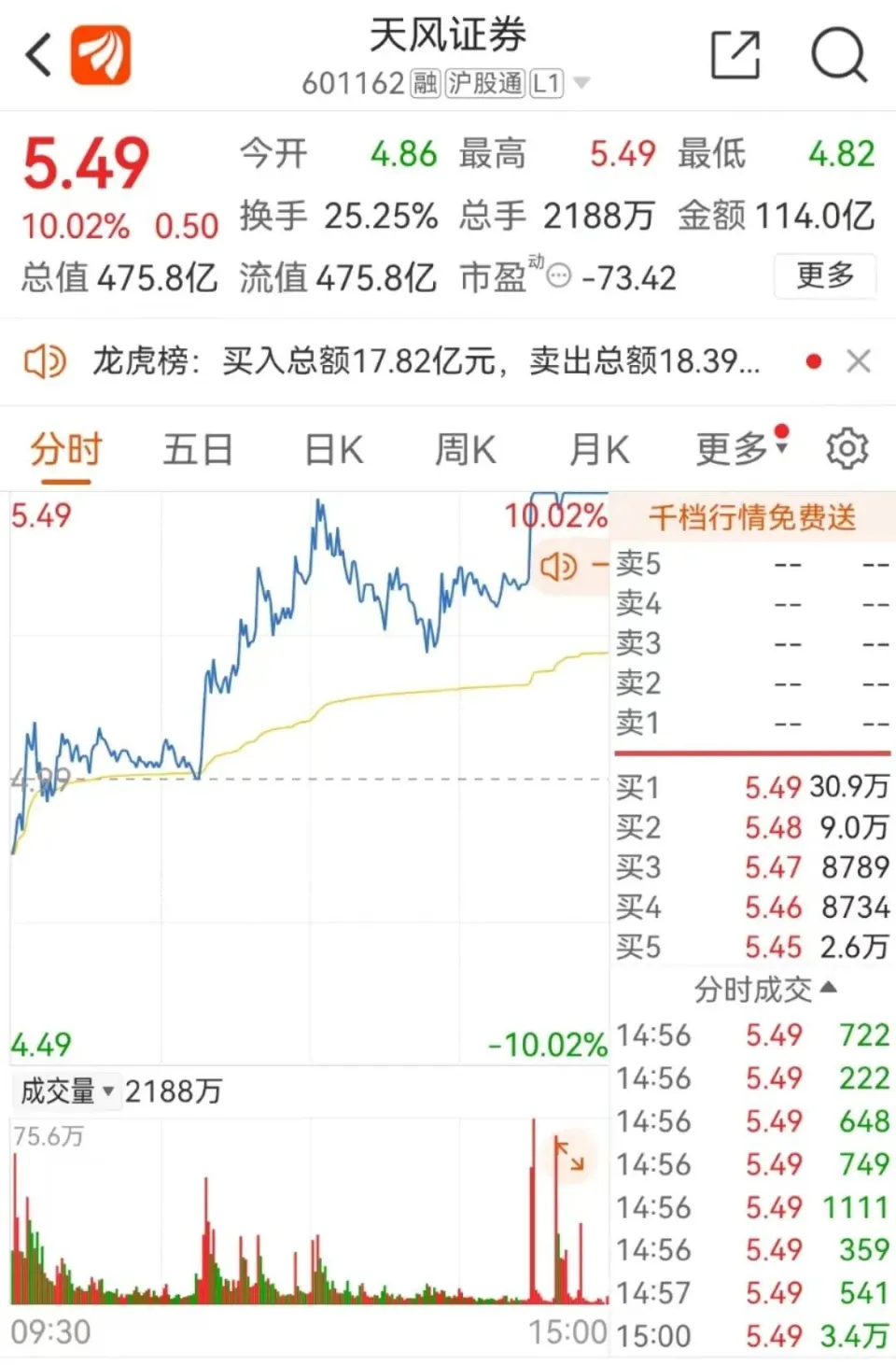The image size is (896, 1365).
Task: Open the 千档行情免费送 promotion
Action: pos(751,516)
